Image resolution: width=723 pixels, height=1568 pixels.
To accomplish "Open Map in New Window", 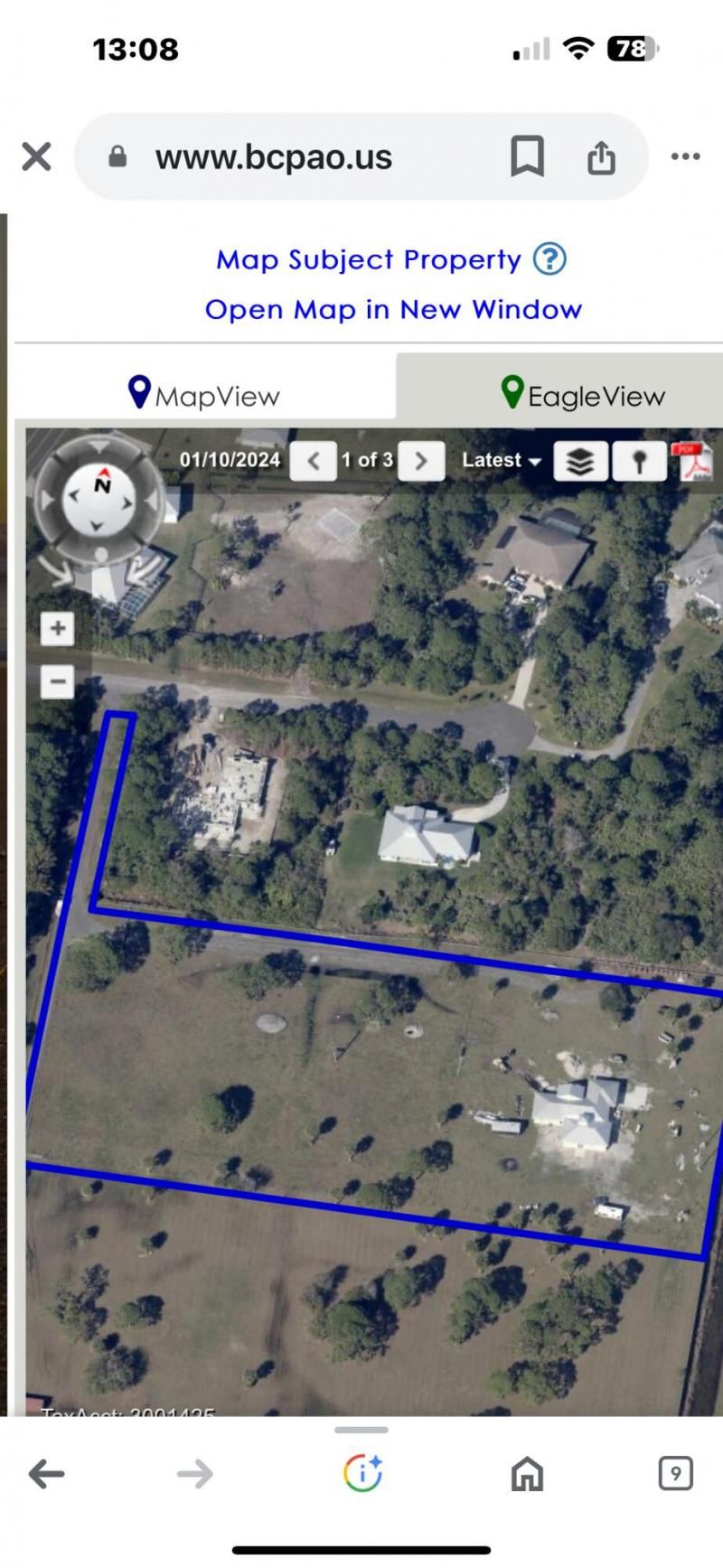I will 394,309.
